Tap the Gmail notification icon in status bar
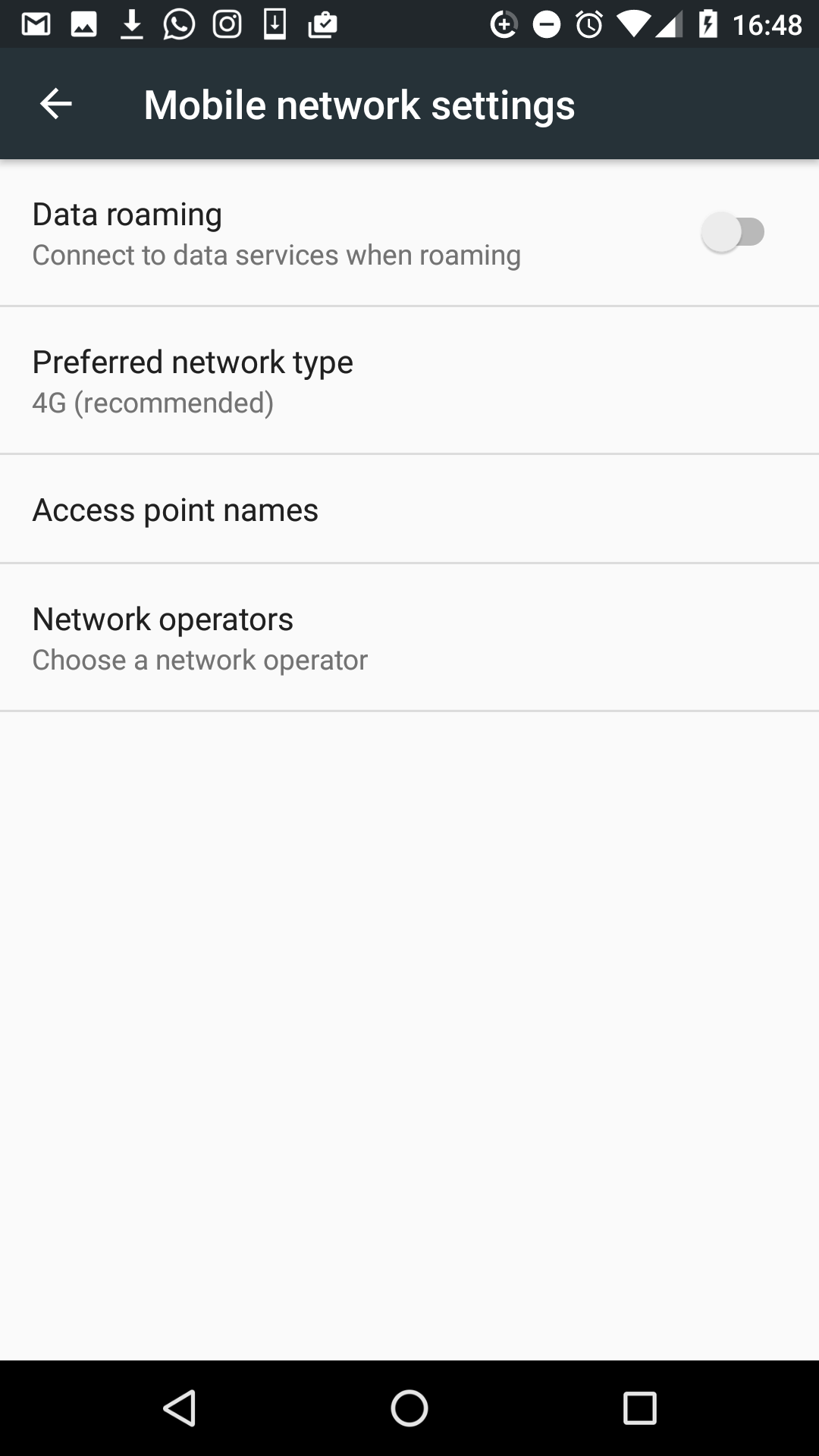The width and height of the screenshot is (819, 1456). [34, 23]
